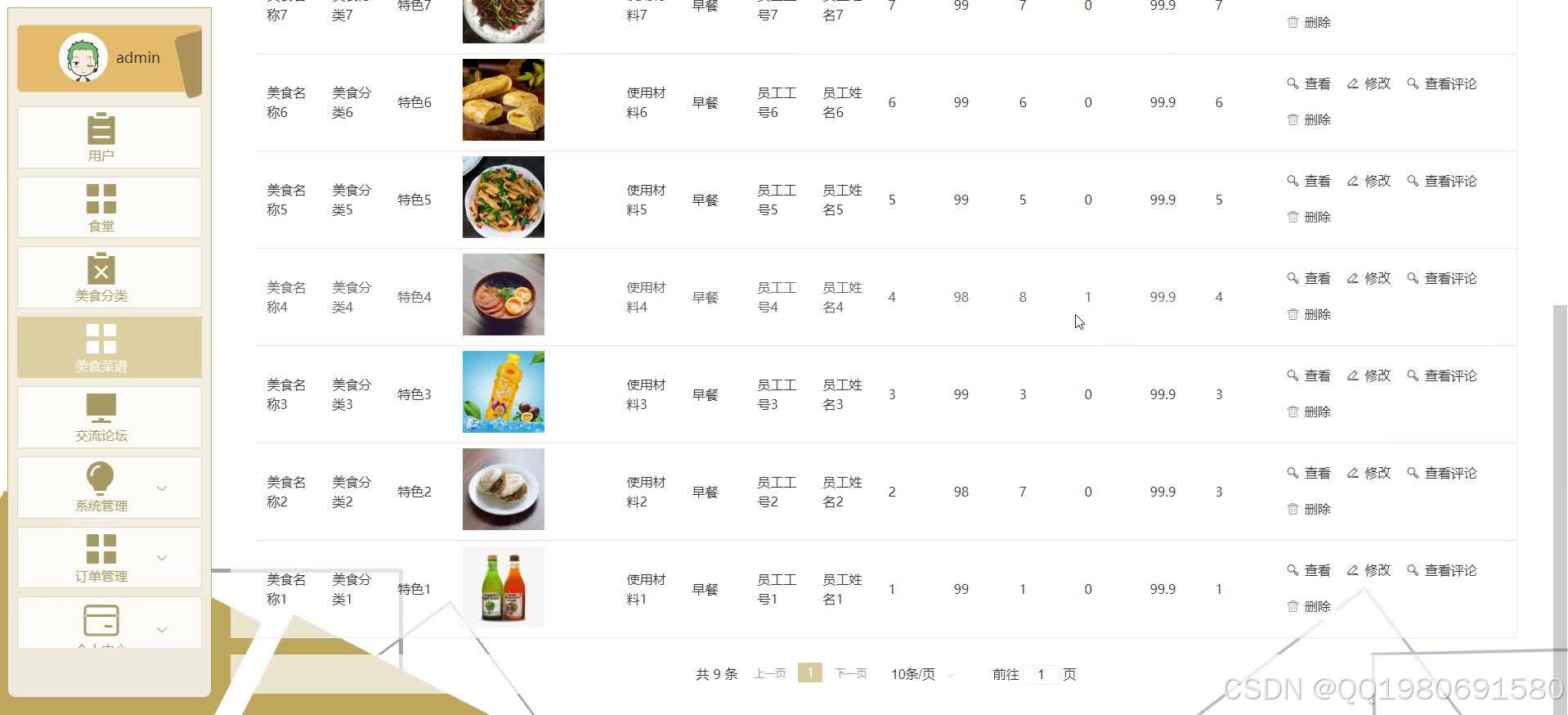
Task: Edit the 美食名称1 entry
Action: (x=1369, y=570)
